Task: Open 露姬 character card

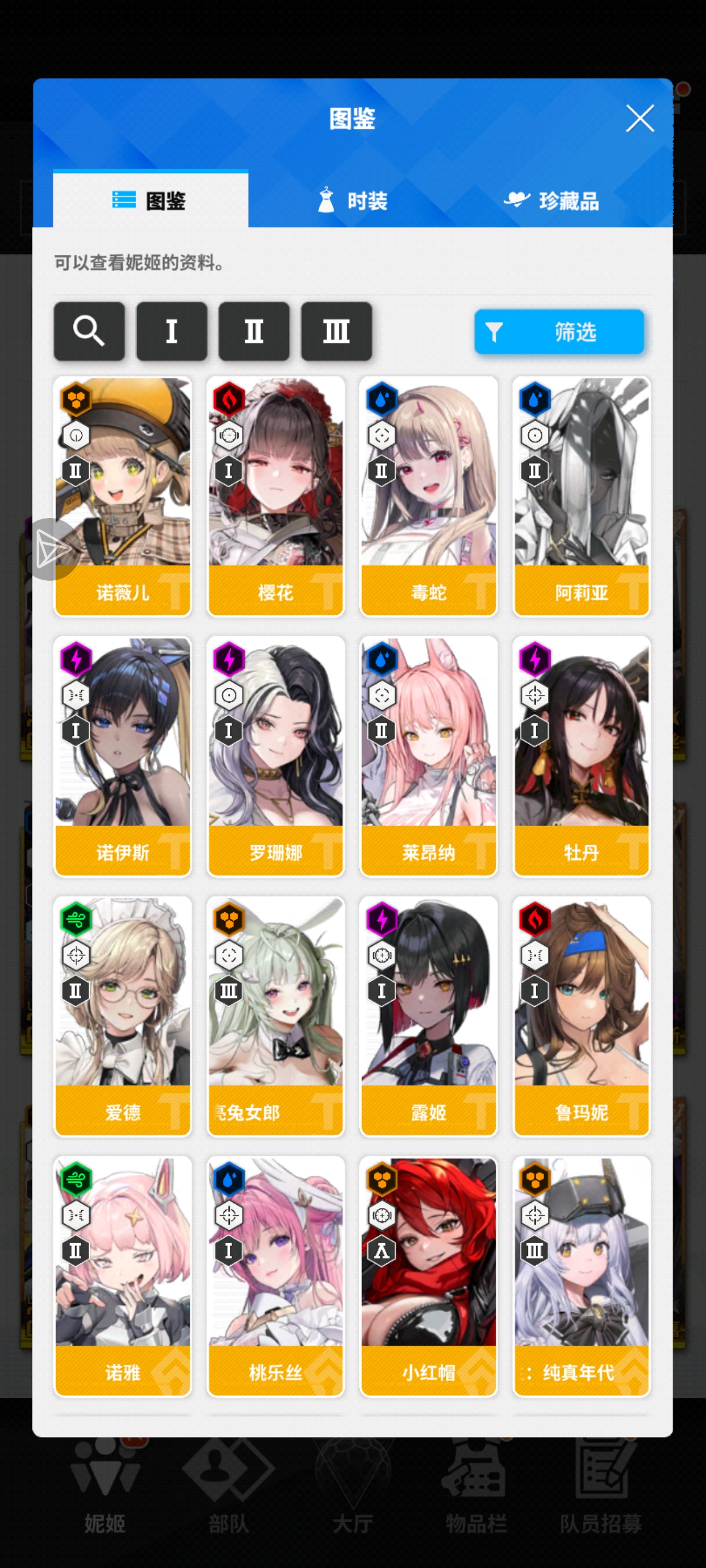Action: point(428,1016)
